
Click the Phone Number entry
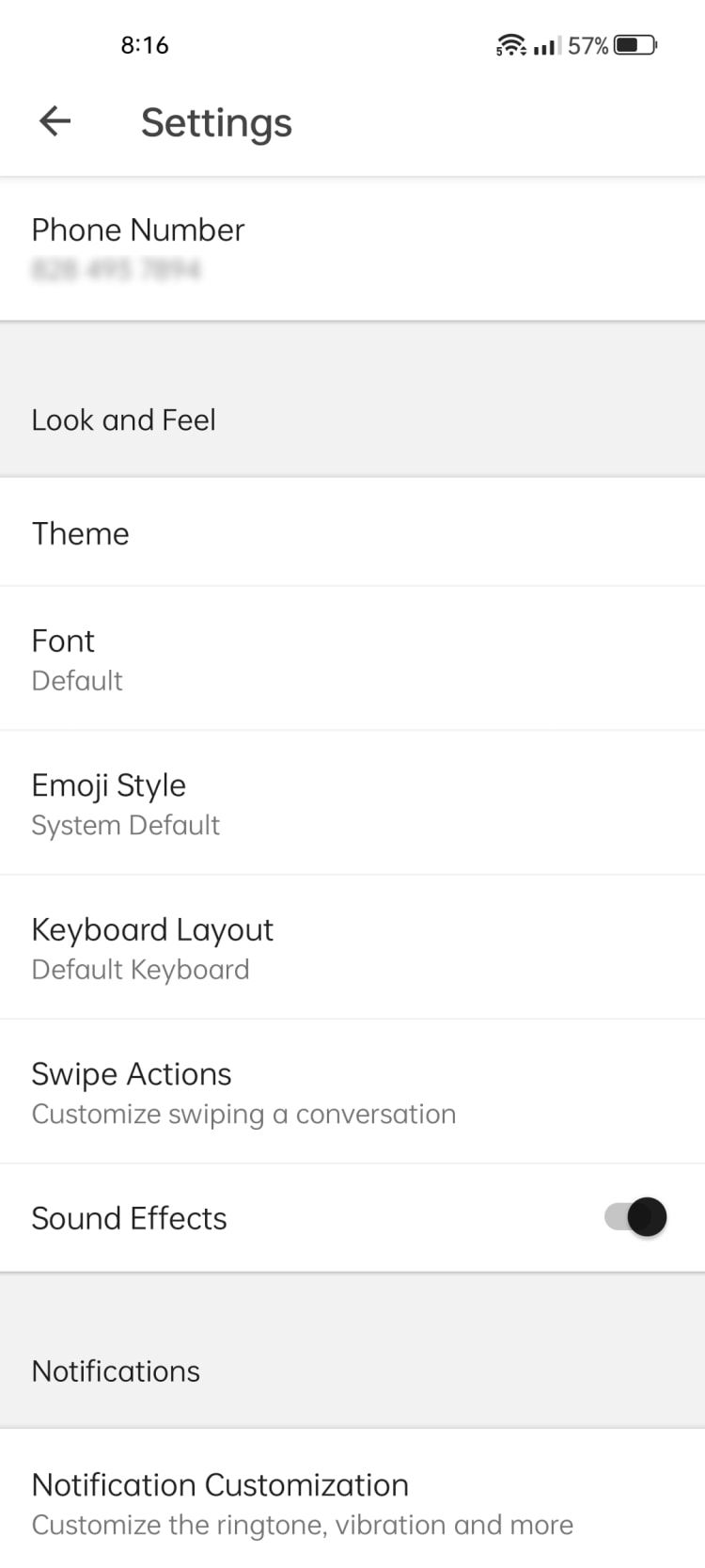(137, 246)
